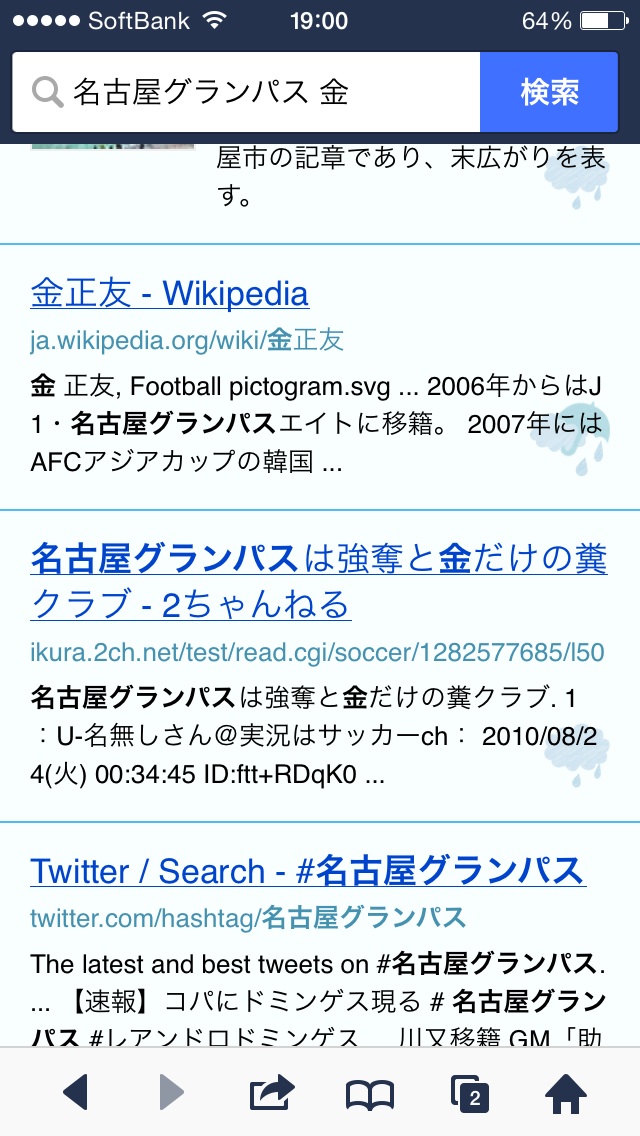Go forward to the next page
Viewport: 640px width, 1136px height.
click(172, 1093)
